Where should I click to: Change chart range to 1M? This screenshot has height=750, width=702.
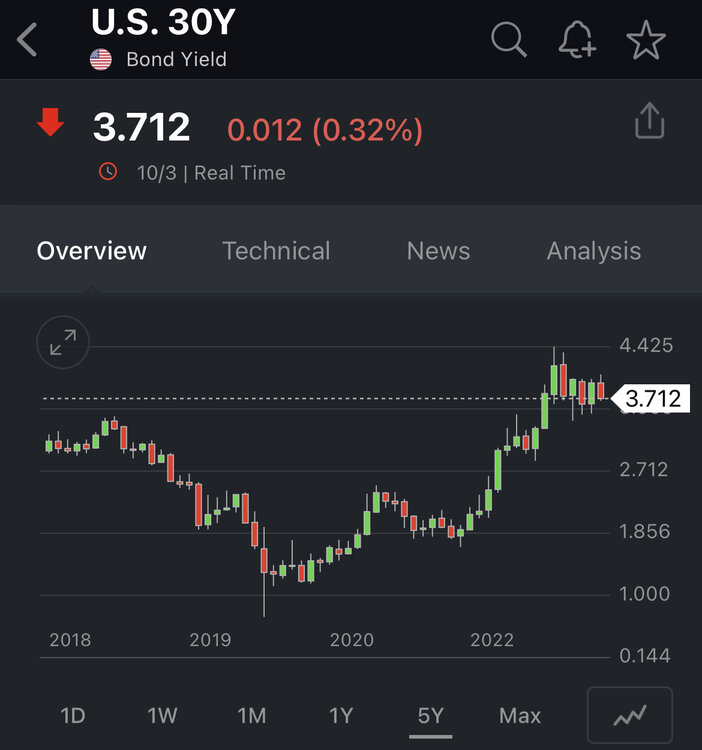(252, 715)
